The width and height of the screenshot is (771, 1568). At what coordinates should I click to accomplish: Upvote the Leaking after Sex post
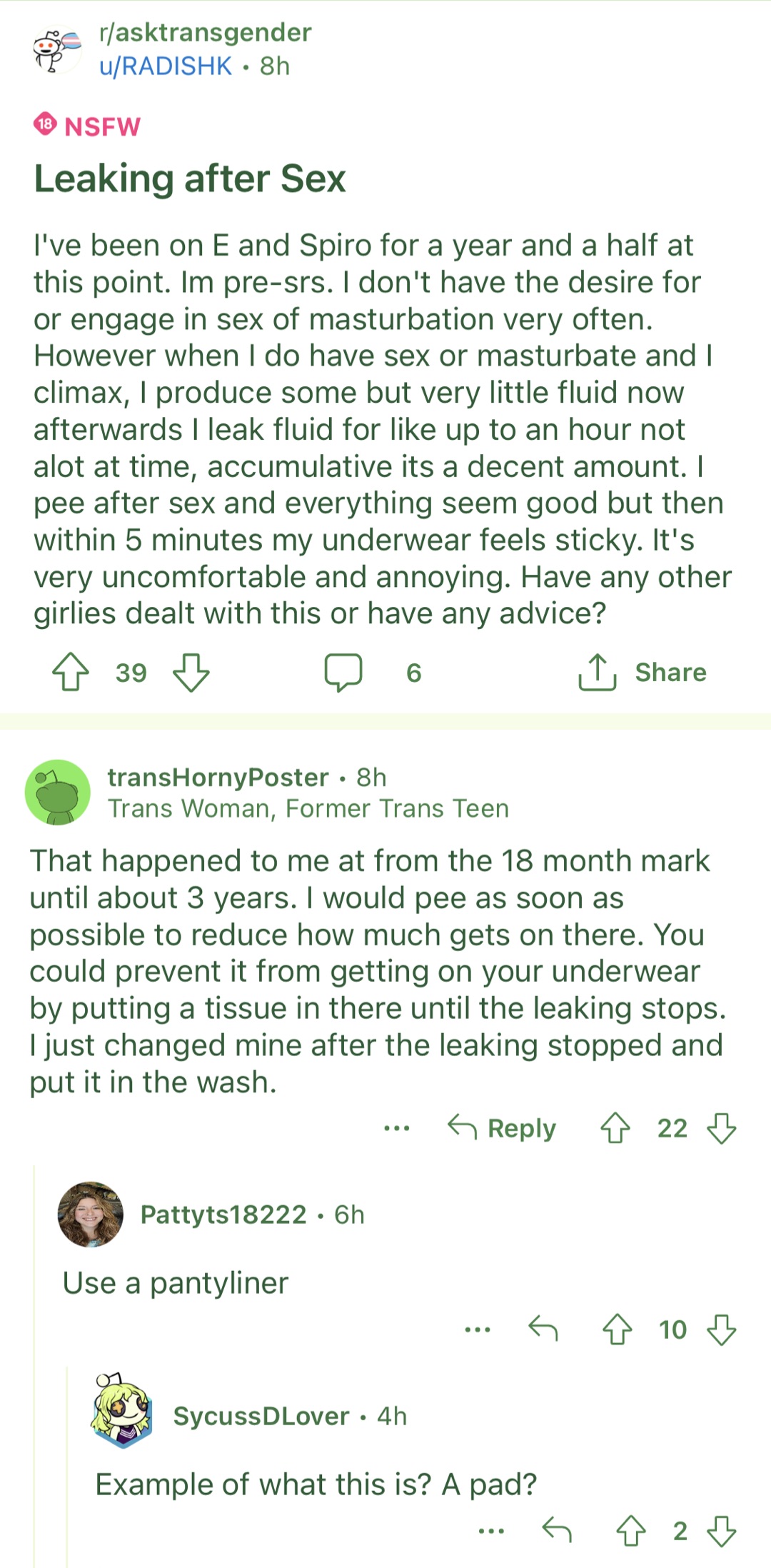[x=71, y=672]
